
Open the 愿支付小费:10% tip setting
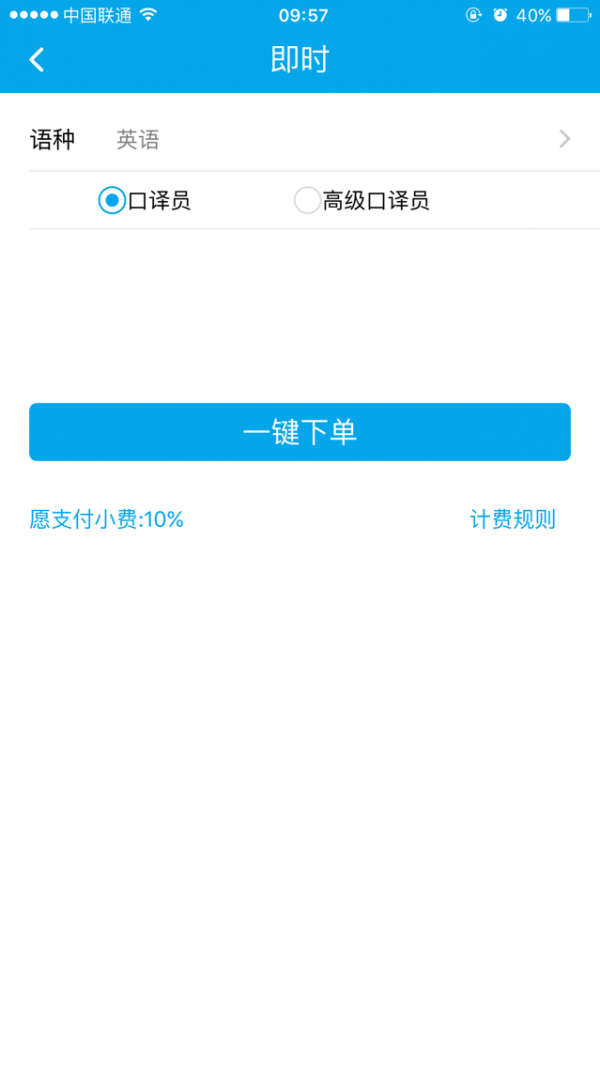coord(107,519)
